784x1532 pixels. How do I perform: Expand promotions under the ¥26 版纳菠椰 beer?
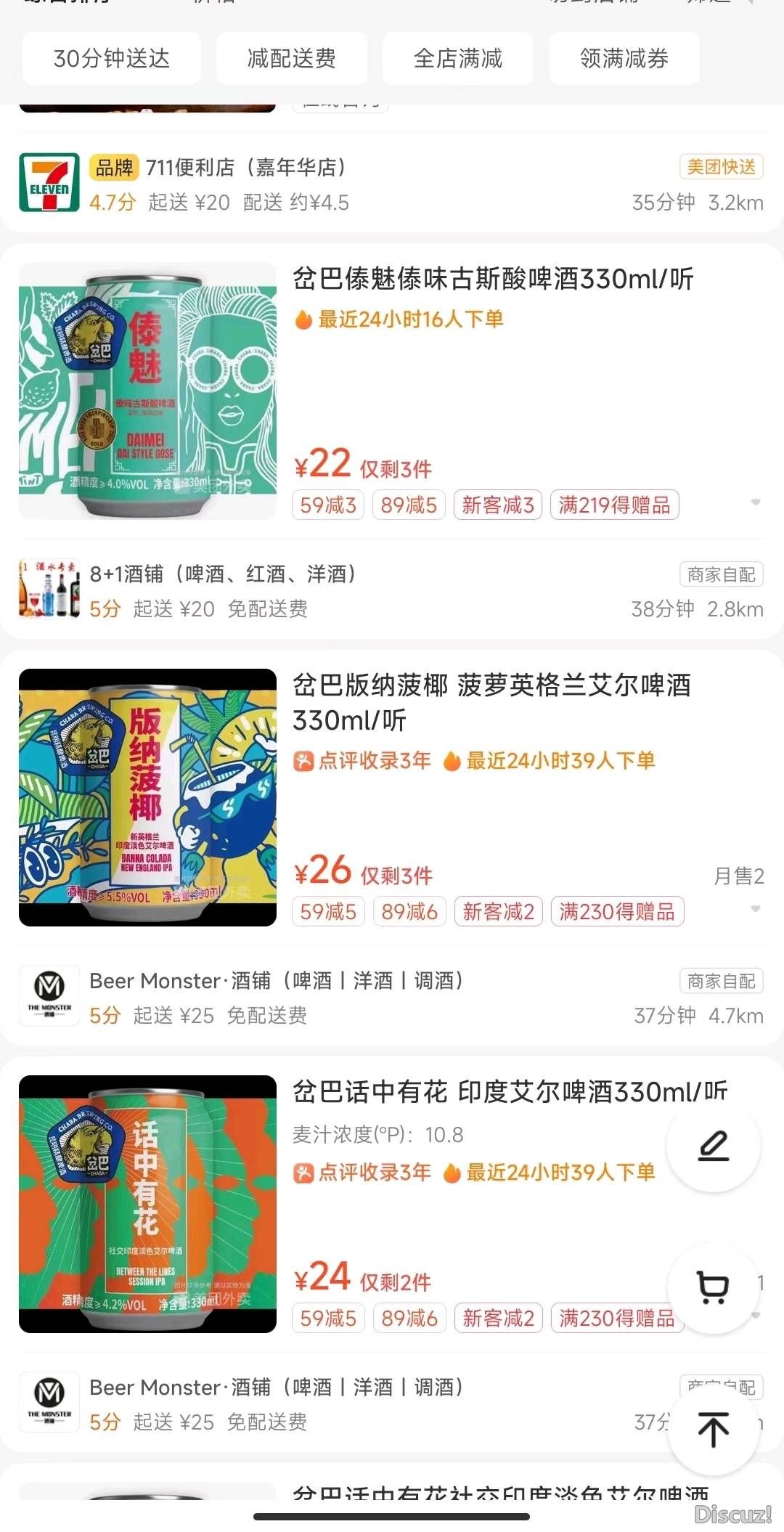point(755,909)
